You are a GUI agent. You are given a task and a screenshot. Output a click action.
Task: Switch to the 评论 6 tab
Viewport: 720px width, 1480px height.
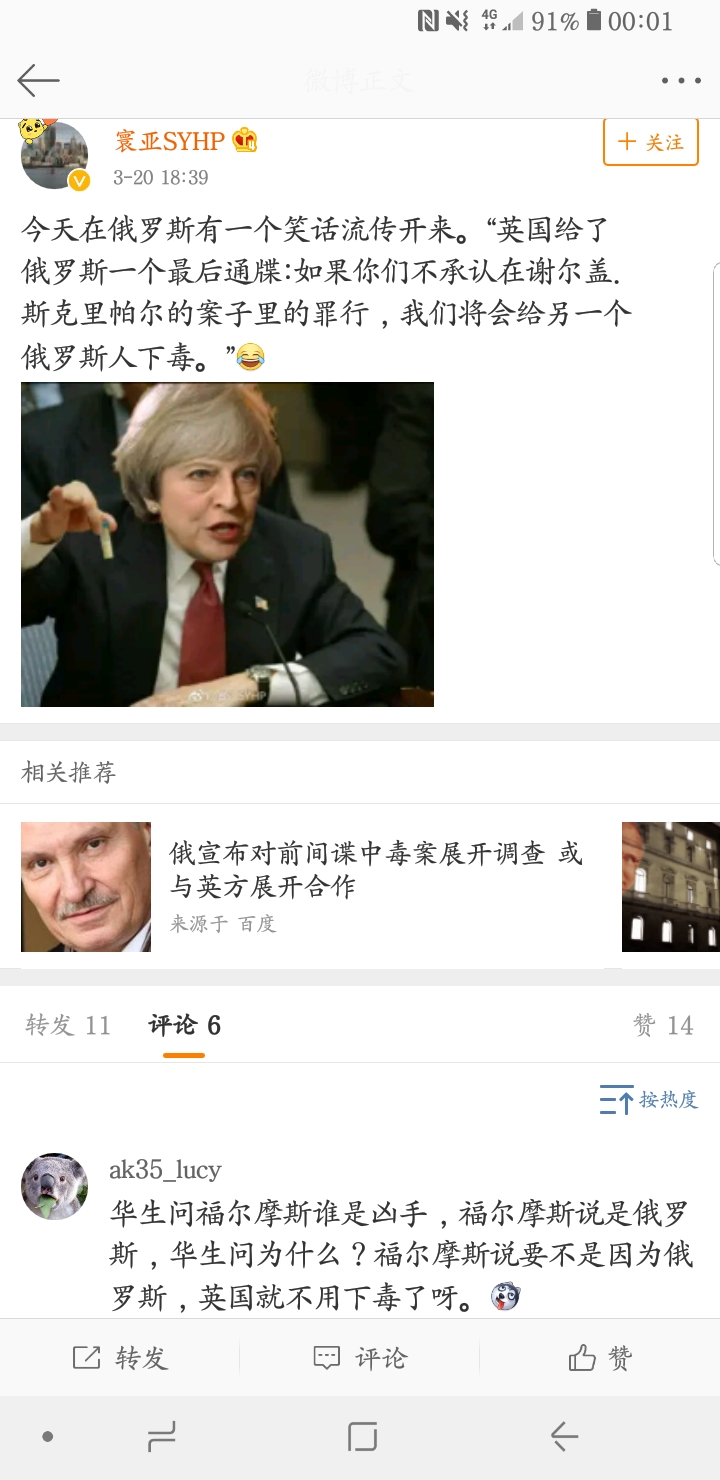(x=185, y=1025)
